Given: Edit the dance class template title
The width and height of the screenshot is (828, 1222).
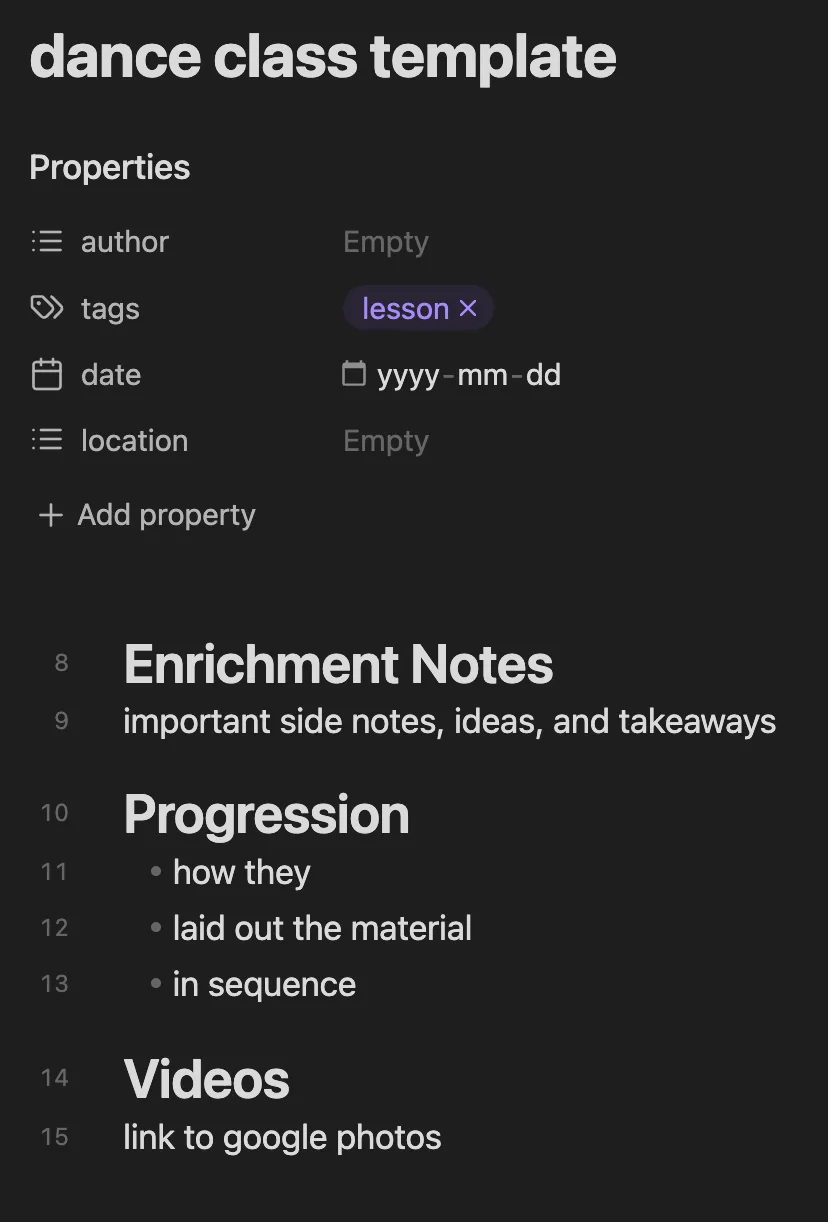Looking at the screenshot, I should (x=323, y=56).
